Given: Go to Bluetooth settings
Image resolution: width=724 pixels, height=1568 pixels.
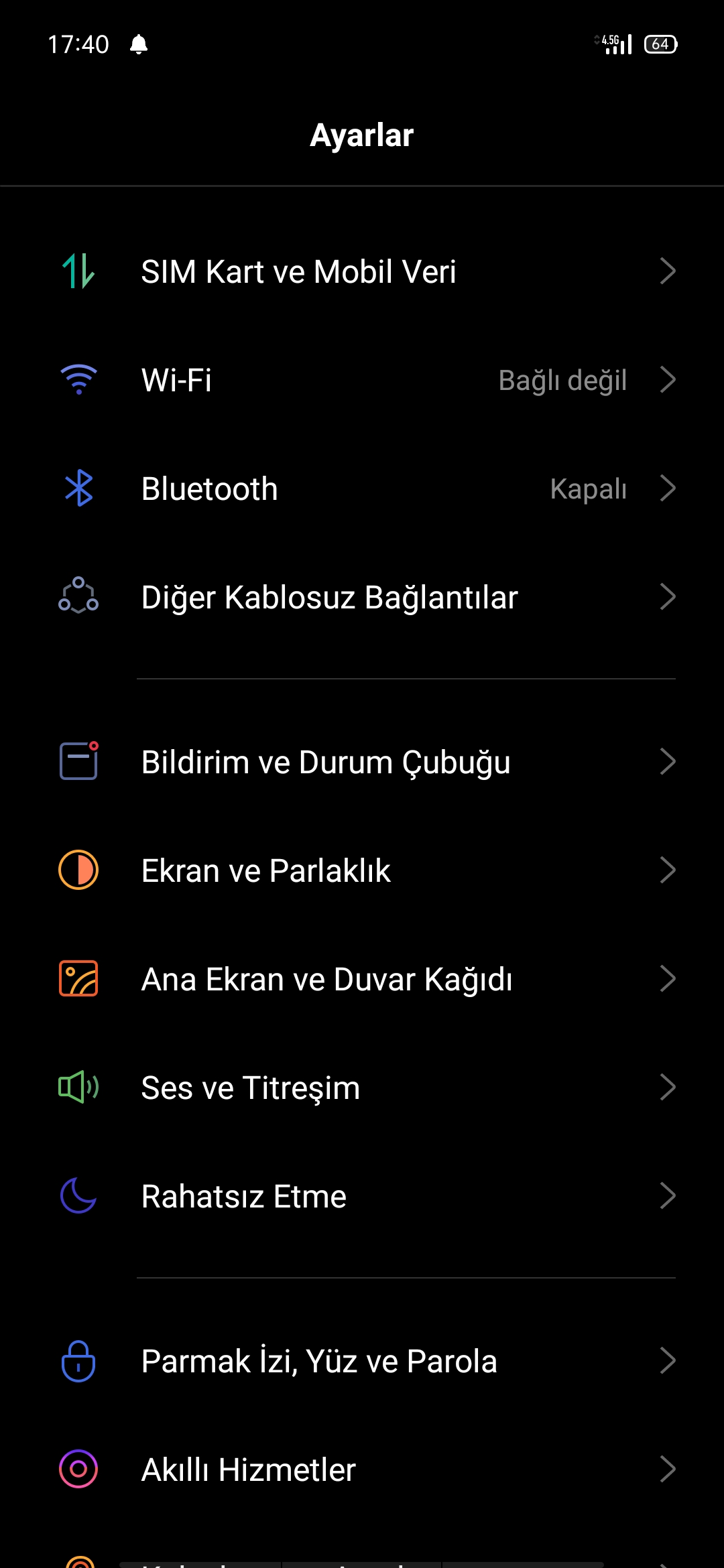Looking at the screenshot, I should (362, 488).
